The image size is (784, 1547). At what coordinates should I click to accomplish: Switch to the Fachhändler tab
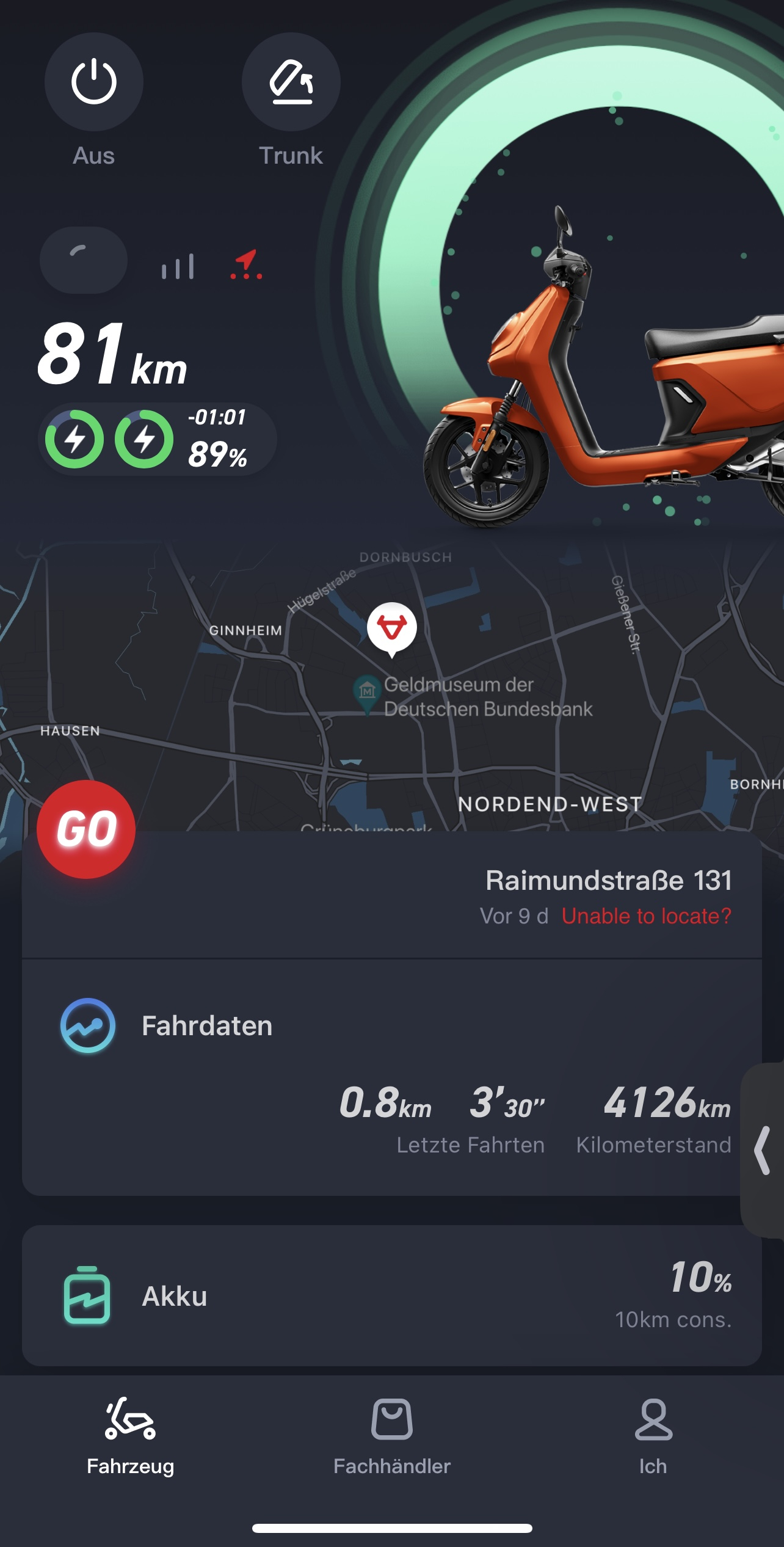(x=391, y=1435)
